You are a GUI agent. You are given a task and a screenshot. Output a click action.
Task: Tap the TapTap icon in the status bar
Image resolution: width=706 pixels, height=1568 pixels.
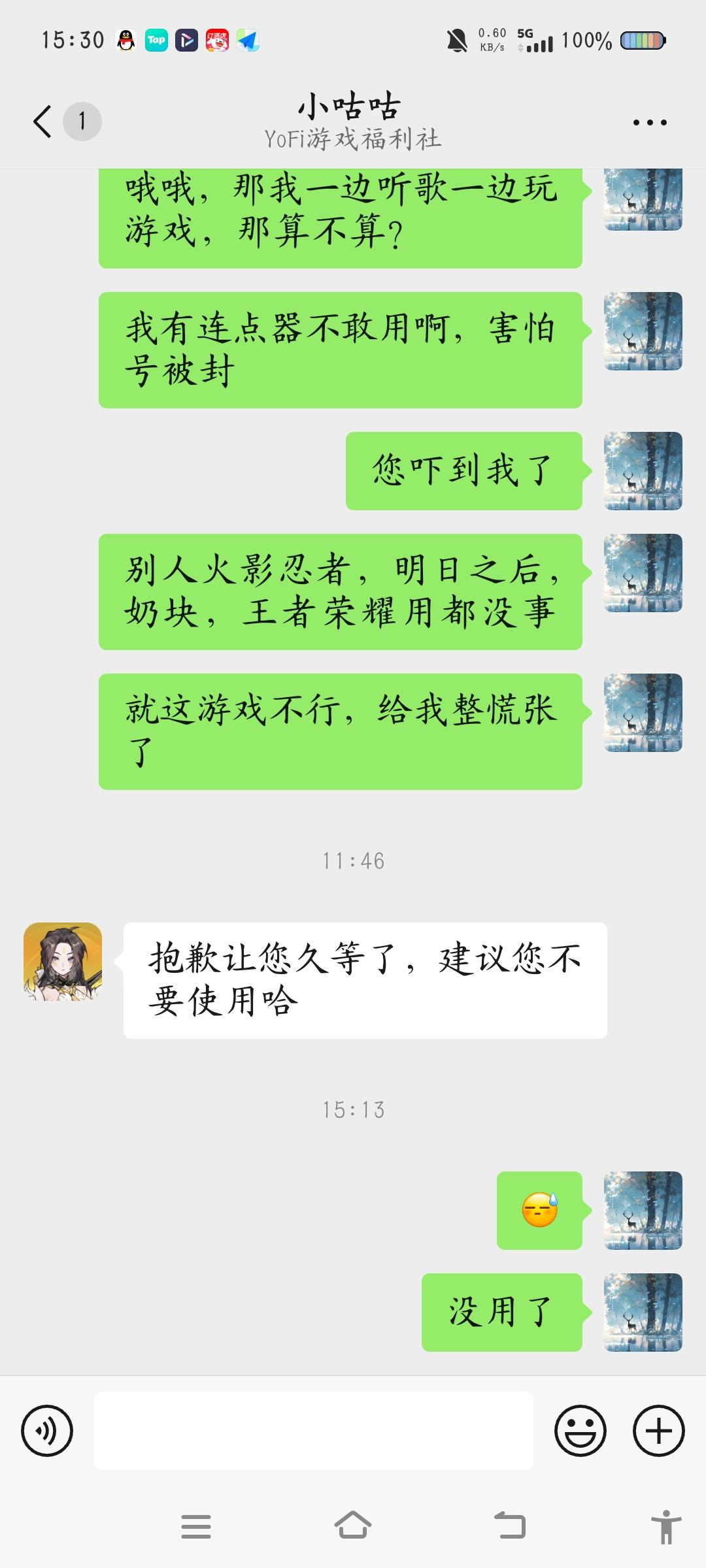pyautogui.click(x=156, y=41)
